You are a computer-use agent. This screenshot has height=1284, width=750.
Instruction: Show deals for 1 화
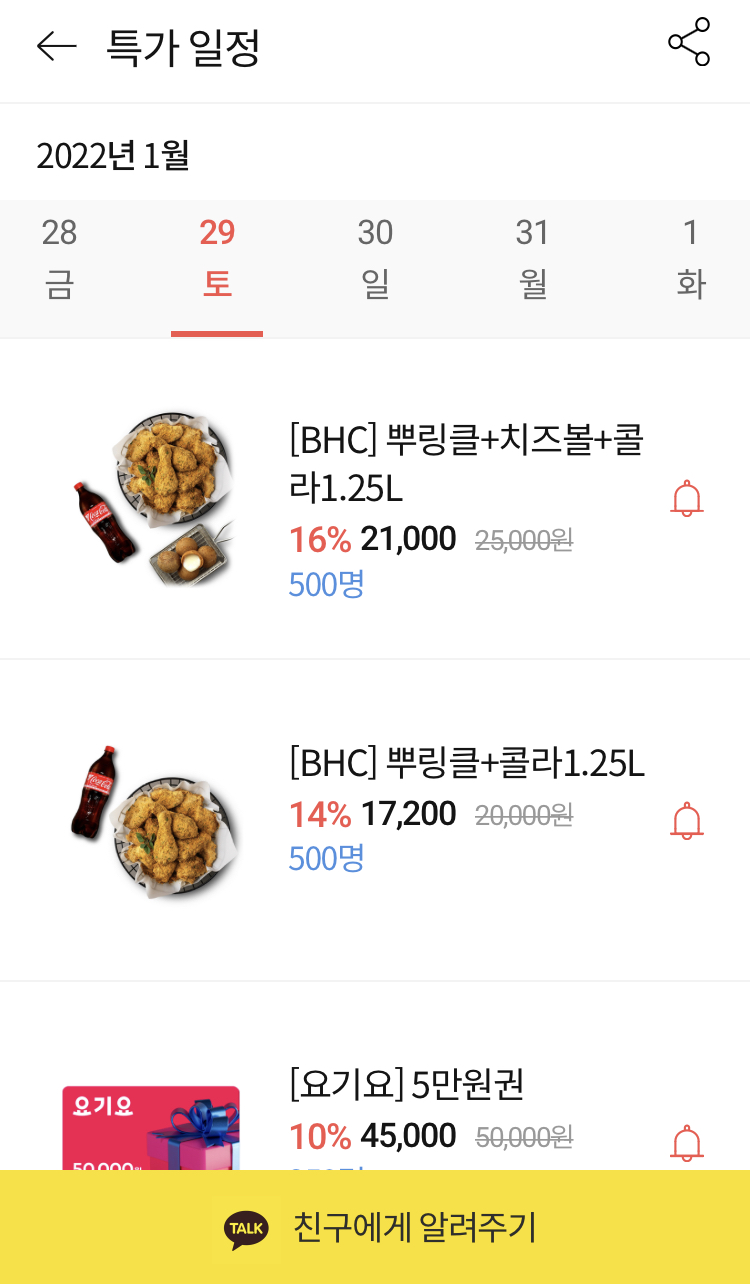tap(690, 259)
